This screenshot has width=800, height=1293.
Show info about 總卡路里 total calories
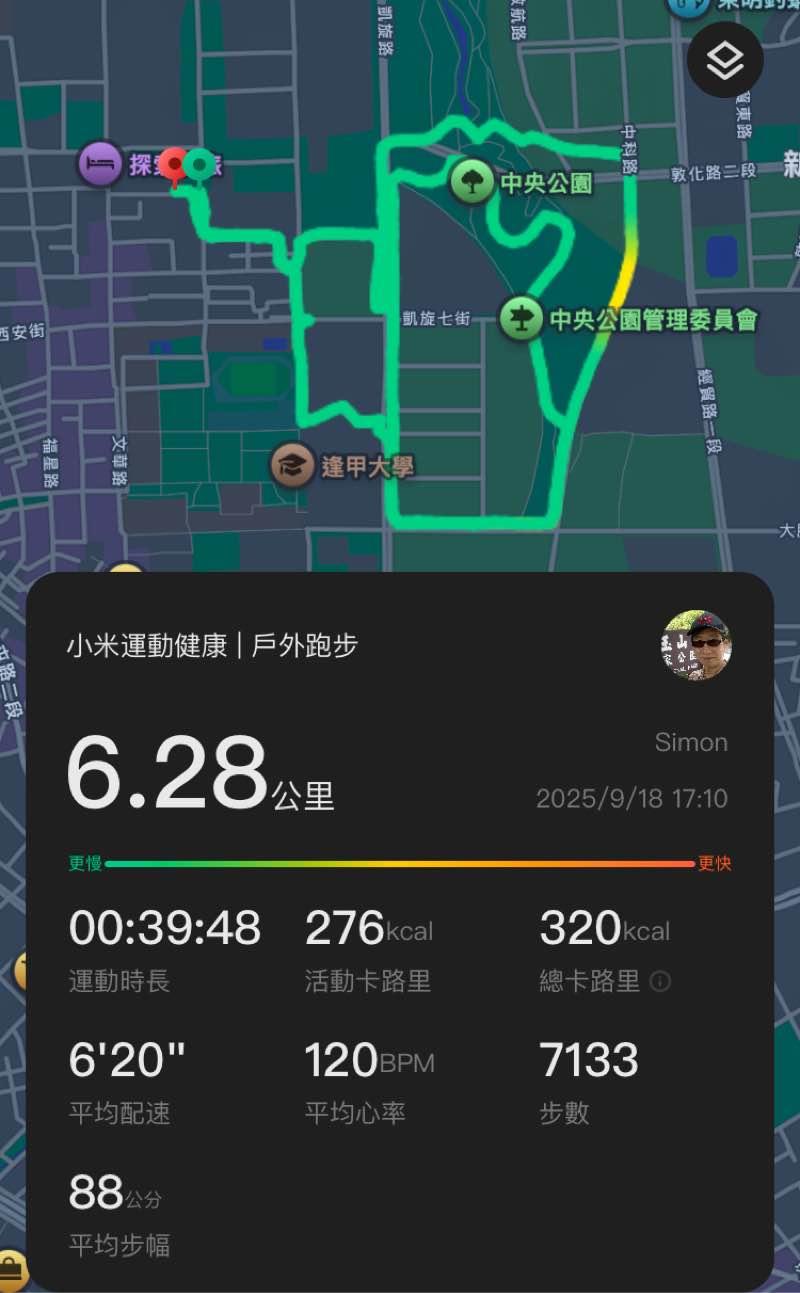pyautogui.click(x=660, y=982)
